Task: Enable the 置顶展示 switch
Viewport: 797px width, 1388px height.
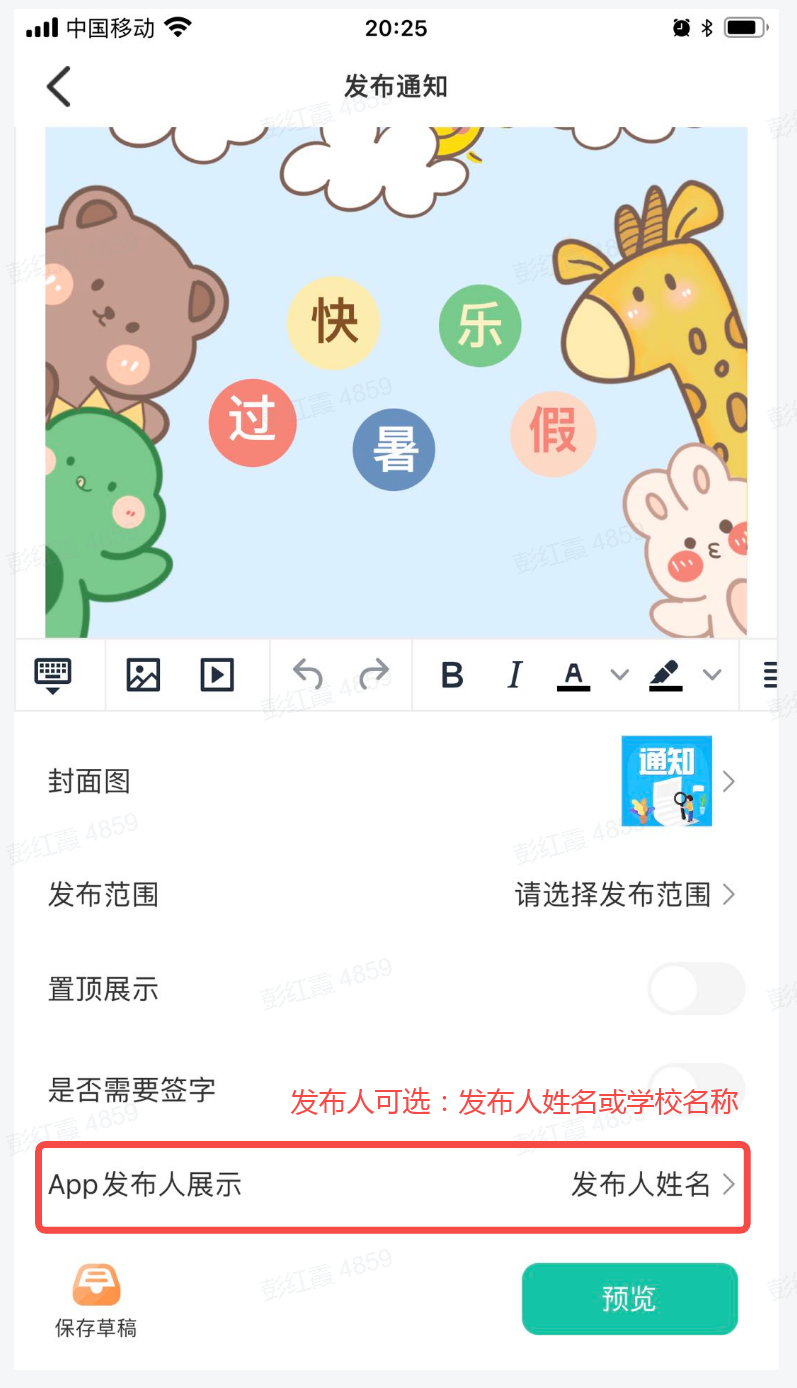Action: pos(696,989)
